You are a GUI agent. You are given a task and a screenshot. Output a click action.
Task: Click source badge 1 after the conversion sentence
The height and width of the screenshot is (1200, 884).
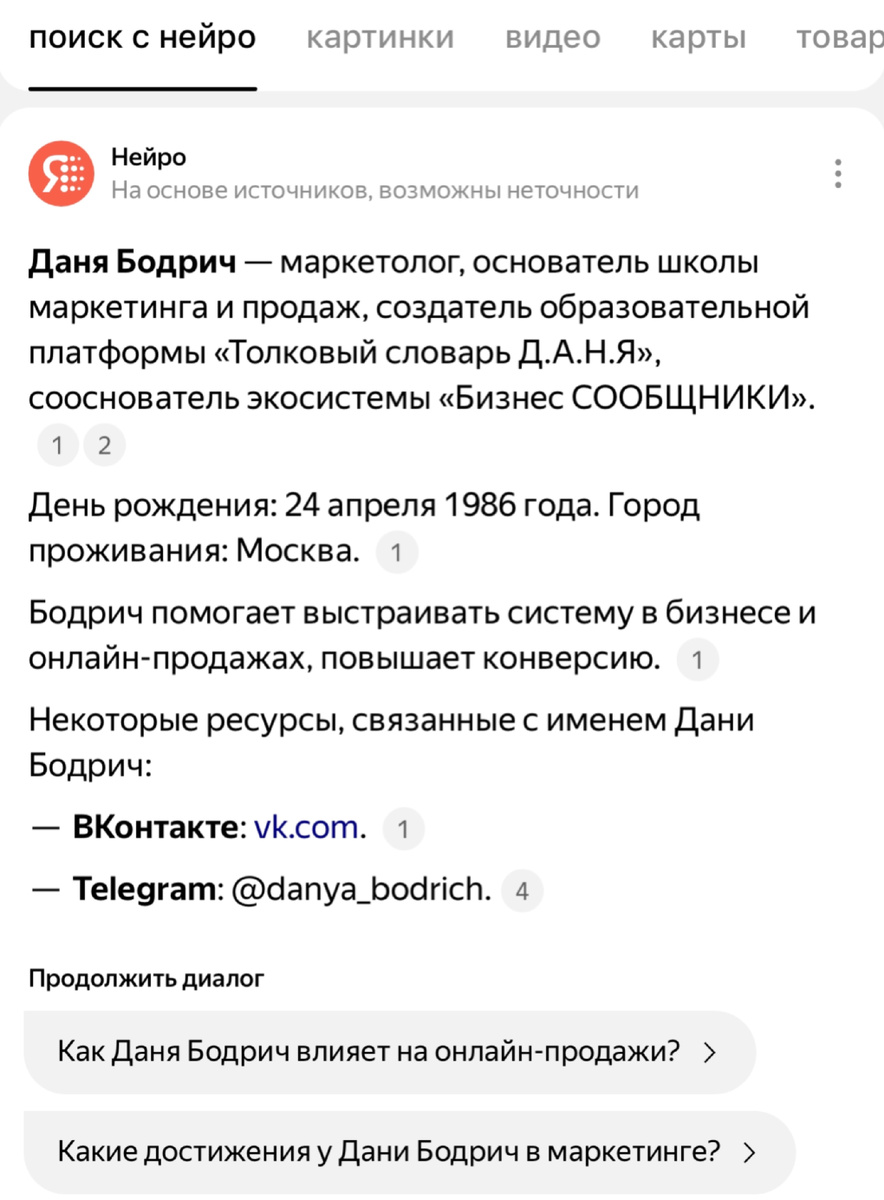698,659
